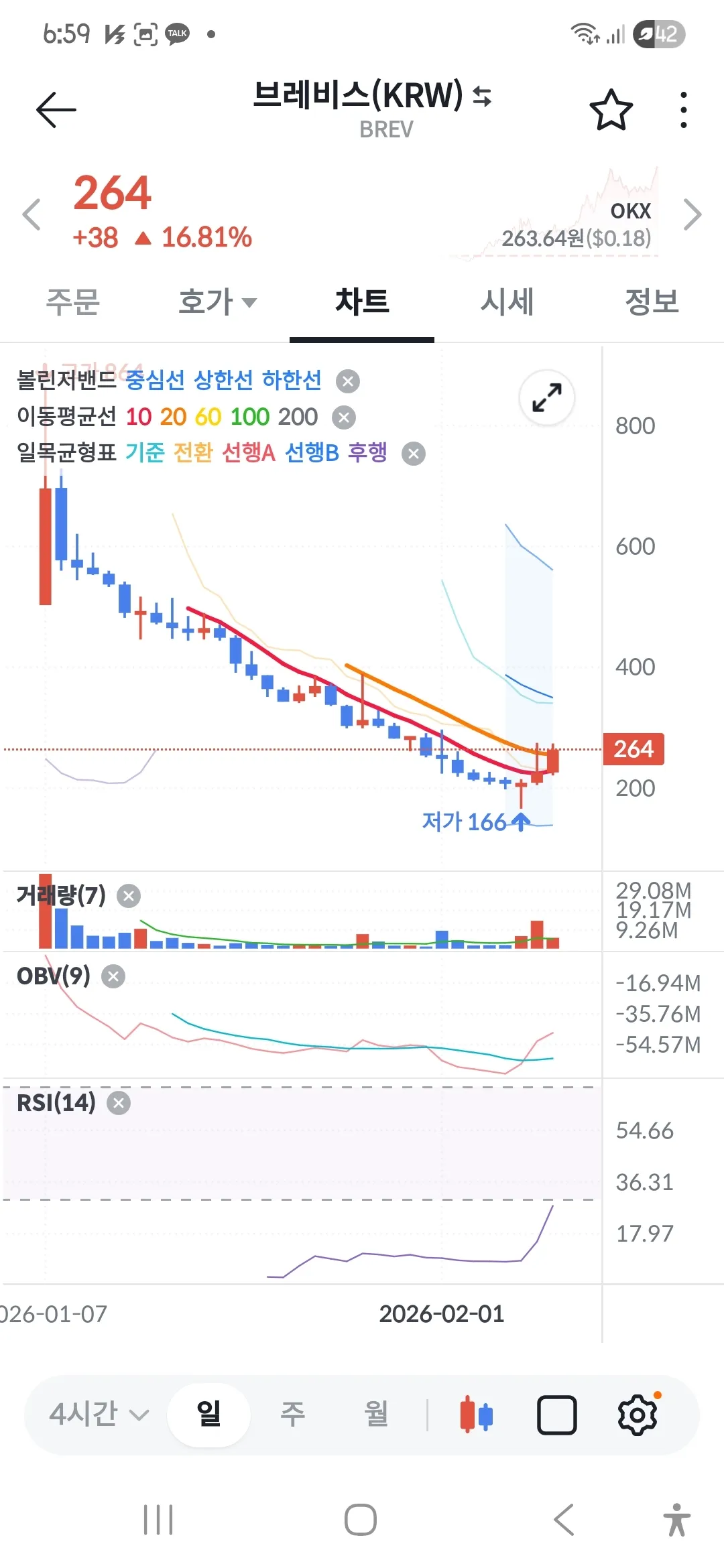
Task: Dismiss the RSI(14) indicator panel
Action: pyautogui.click(x=119, y=1103)
